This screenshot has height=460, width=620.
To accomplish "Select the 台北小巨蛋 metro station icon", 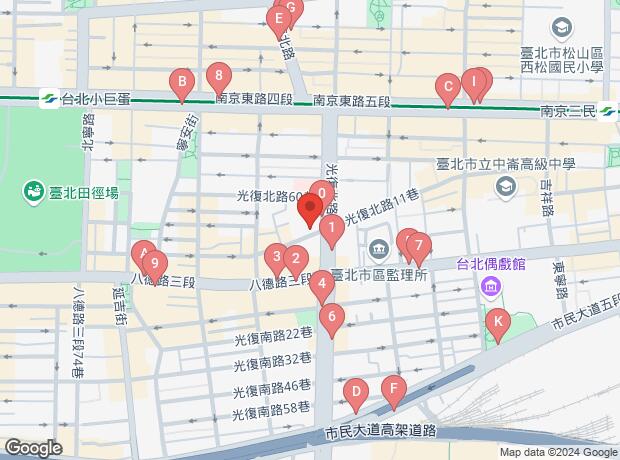I will point(49,98).
